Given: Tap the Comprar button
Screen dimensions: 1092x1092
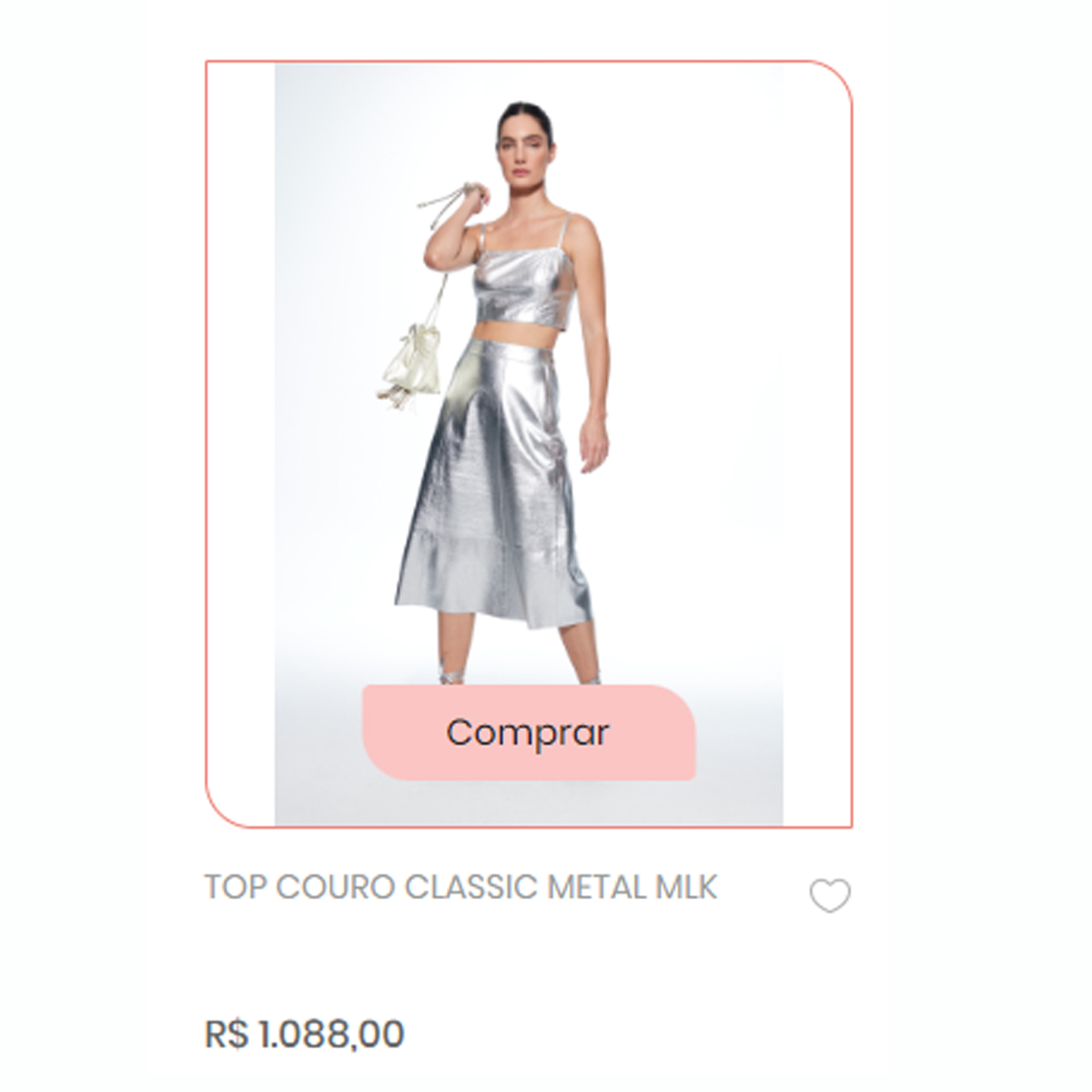Looking at the screenshot, I should [529, 733].
